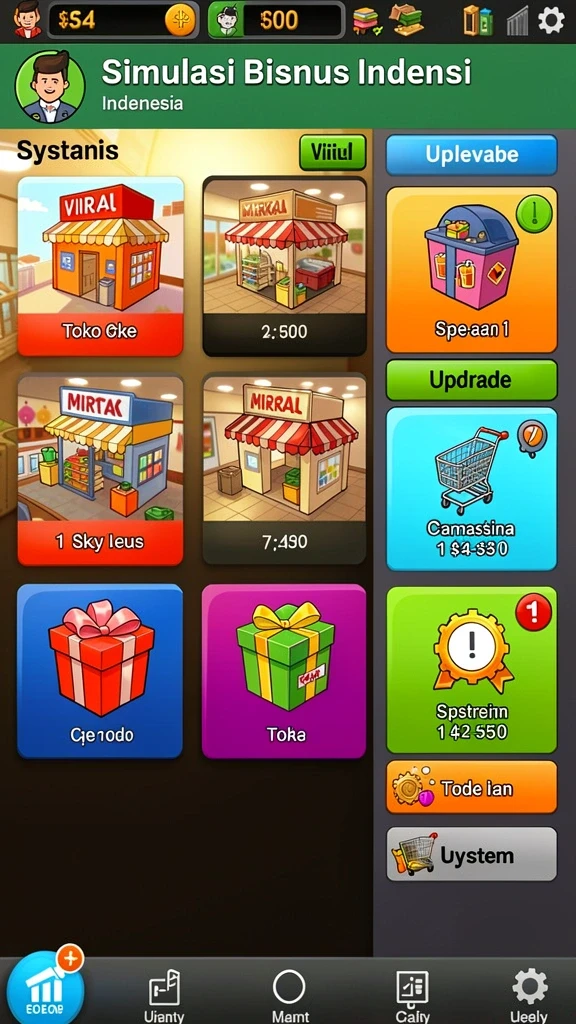The width and height of the screenshot is (576, 1024).
Task: Switch to the Calty tab
Action: (x=413, y=995)
